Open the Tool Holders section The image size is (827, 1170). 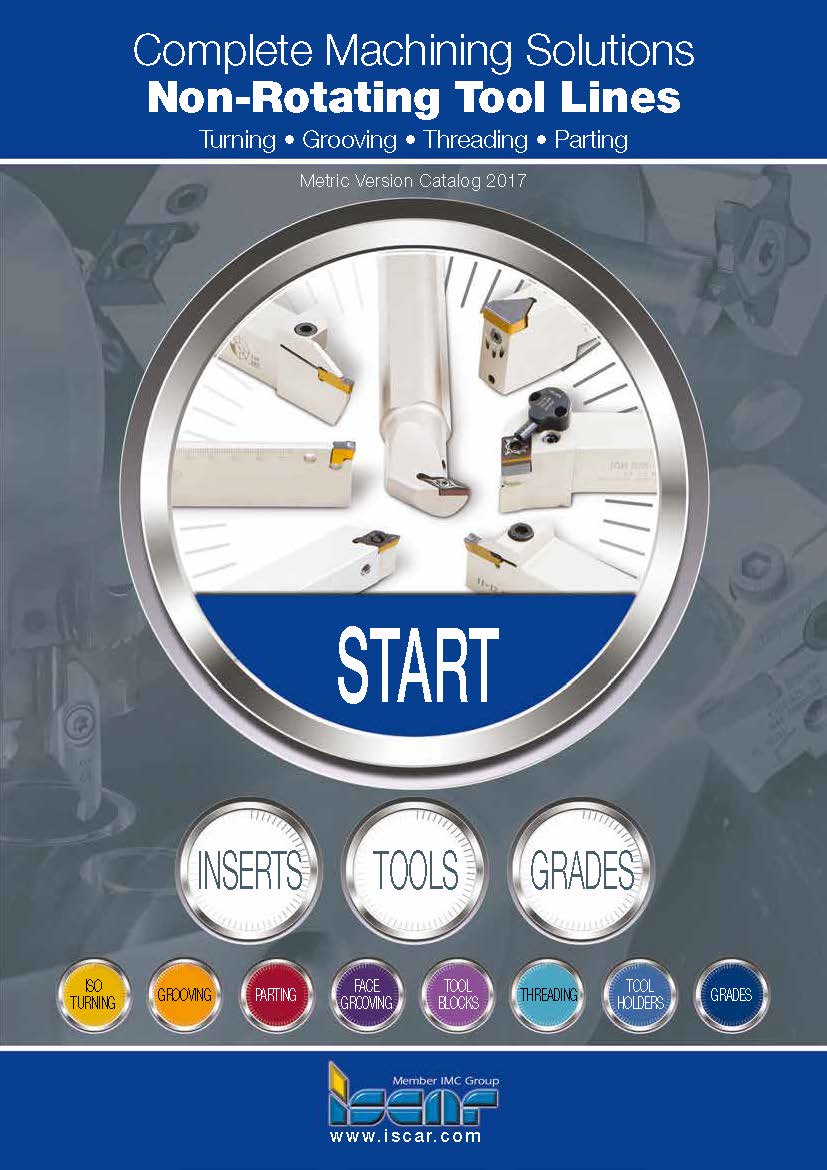pos(640,994)
